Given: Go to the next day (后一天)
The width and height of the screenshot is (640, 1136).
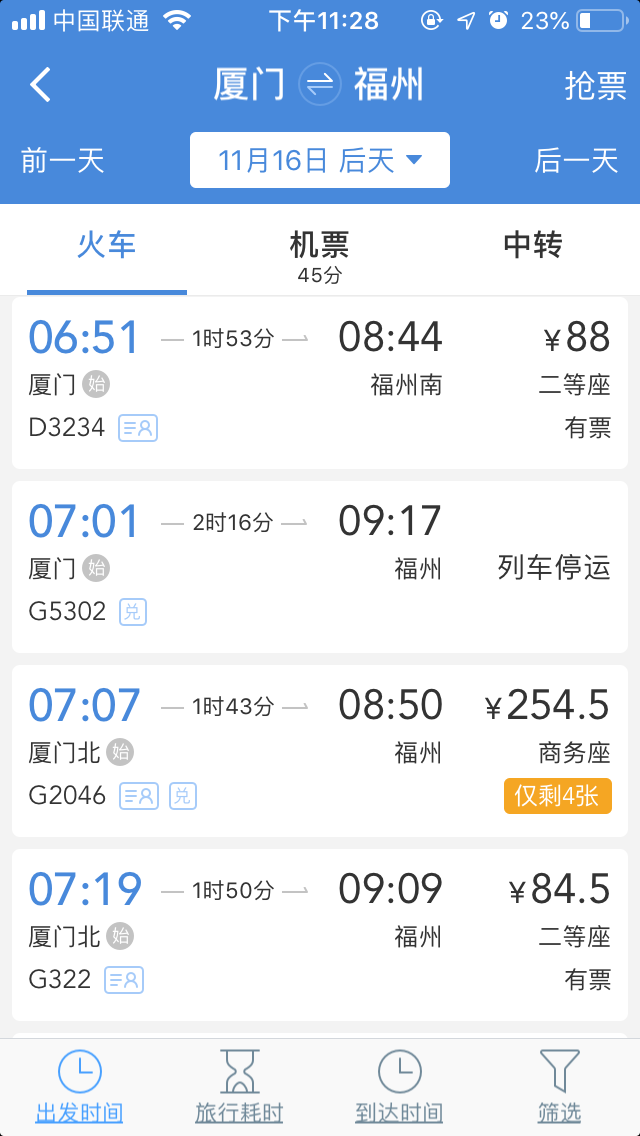Looking at the screenshot, I should pyautogui.click(x=576, y=160).
